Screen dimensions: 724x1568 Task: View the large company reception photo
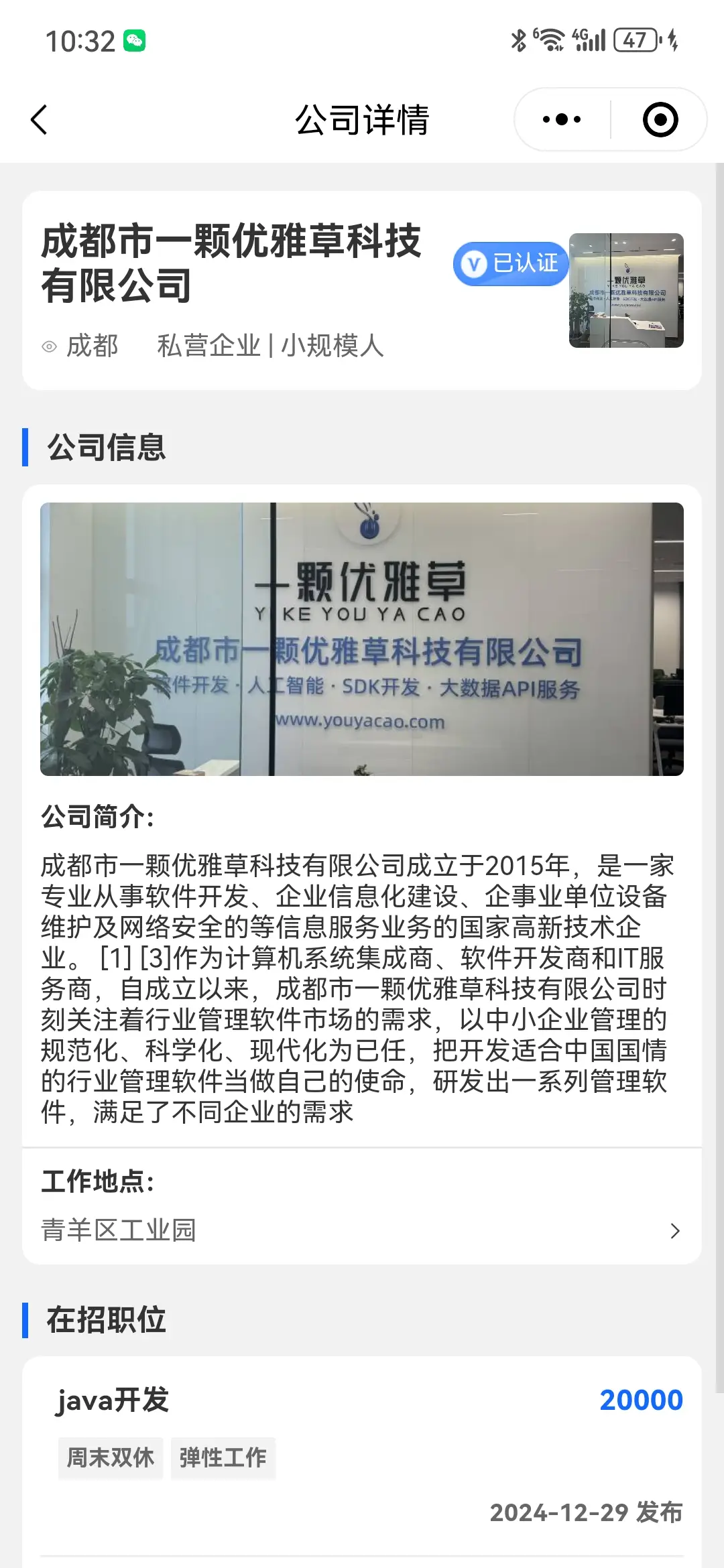pyautogui.click(x=362, y=639)
